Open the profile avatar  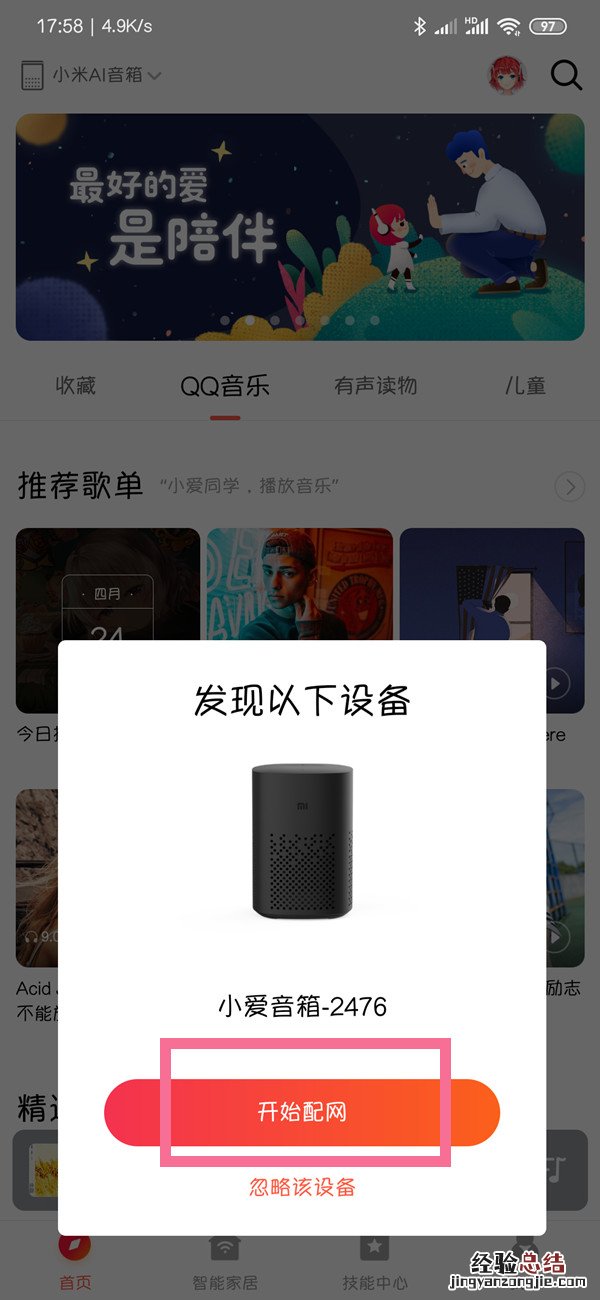506,76
